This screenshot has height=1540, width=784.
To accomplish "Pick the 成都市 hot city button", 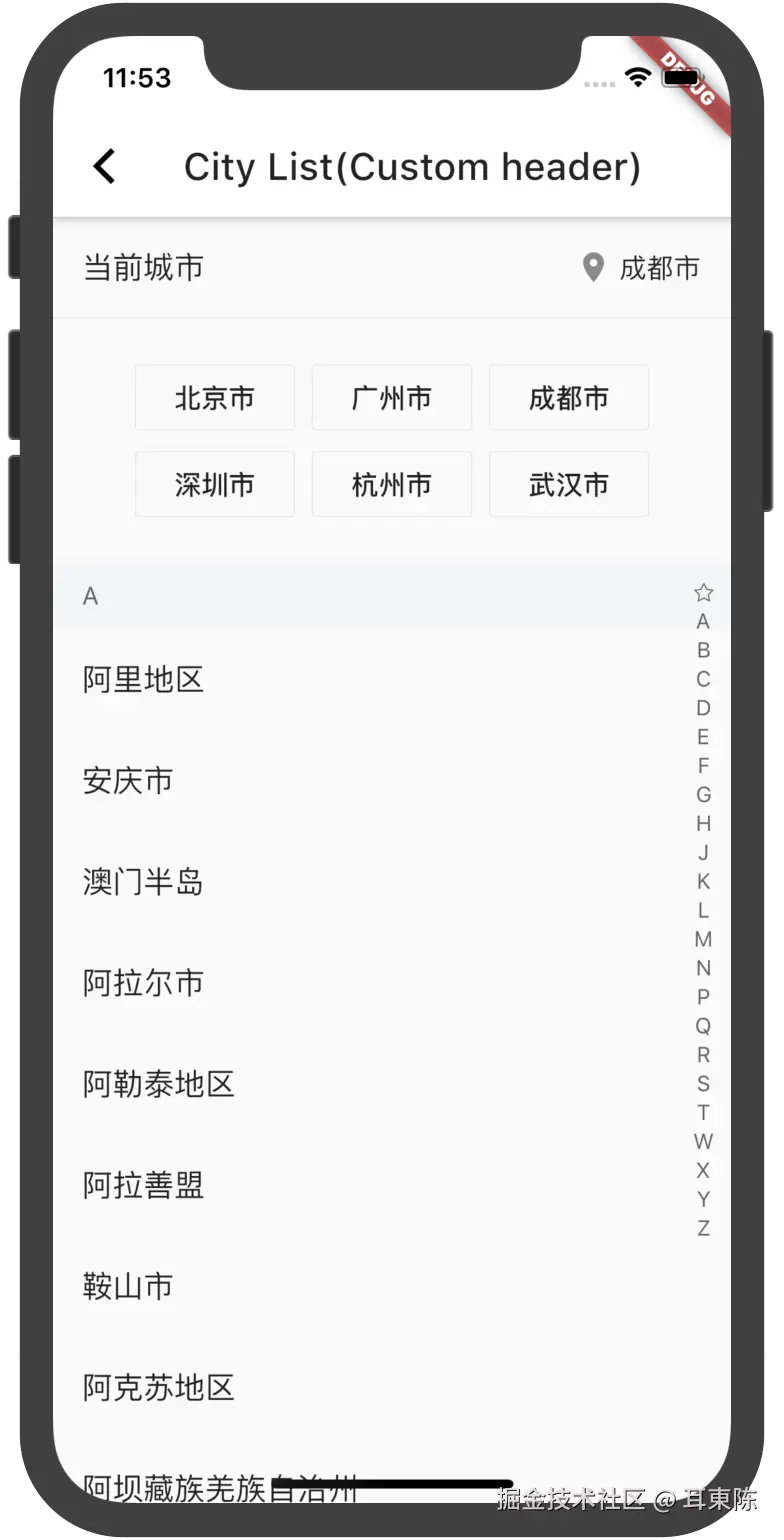I will [x=569, y=398].
